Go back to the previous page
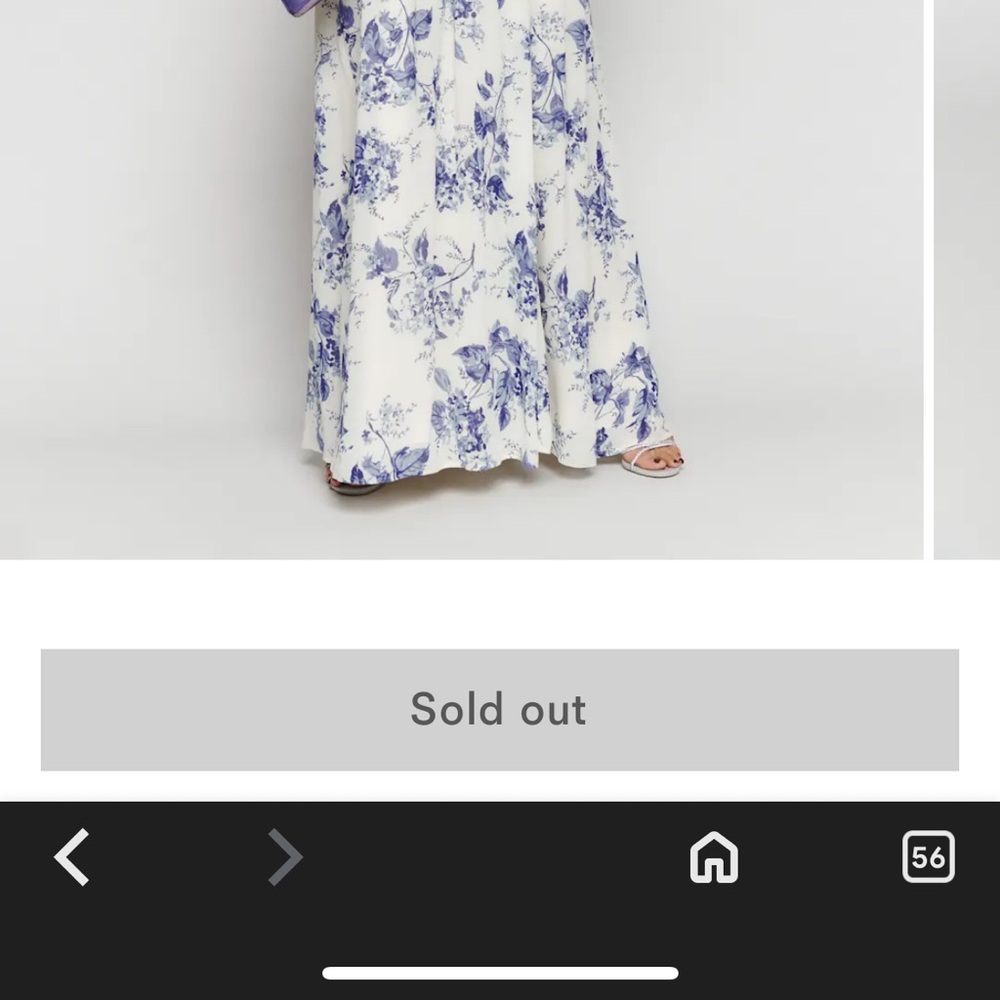Screen dimensions: 1000x1000 click(72, 858)
